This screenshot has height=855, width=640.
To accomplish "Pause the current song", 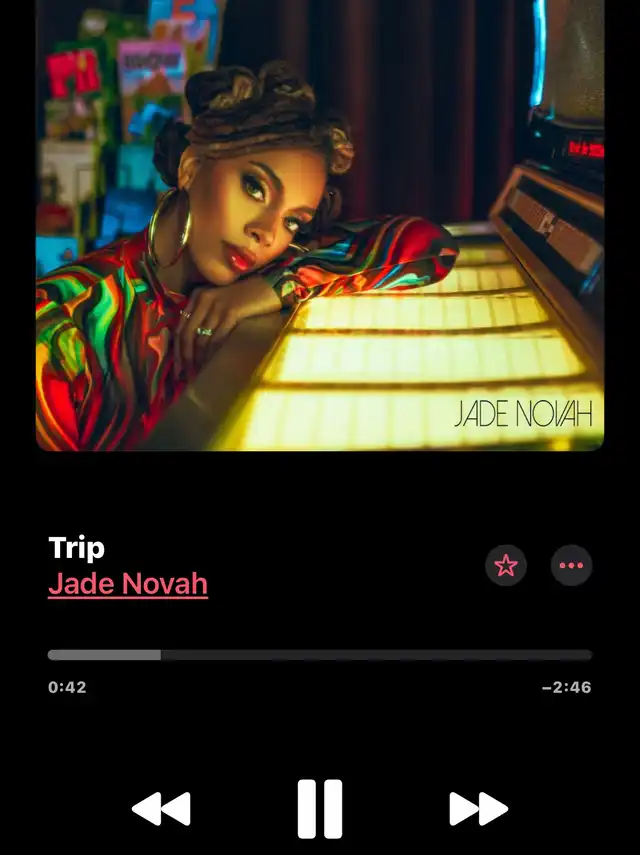I will (x=320, y=808).
